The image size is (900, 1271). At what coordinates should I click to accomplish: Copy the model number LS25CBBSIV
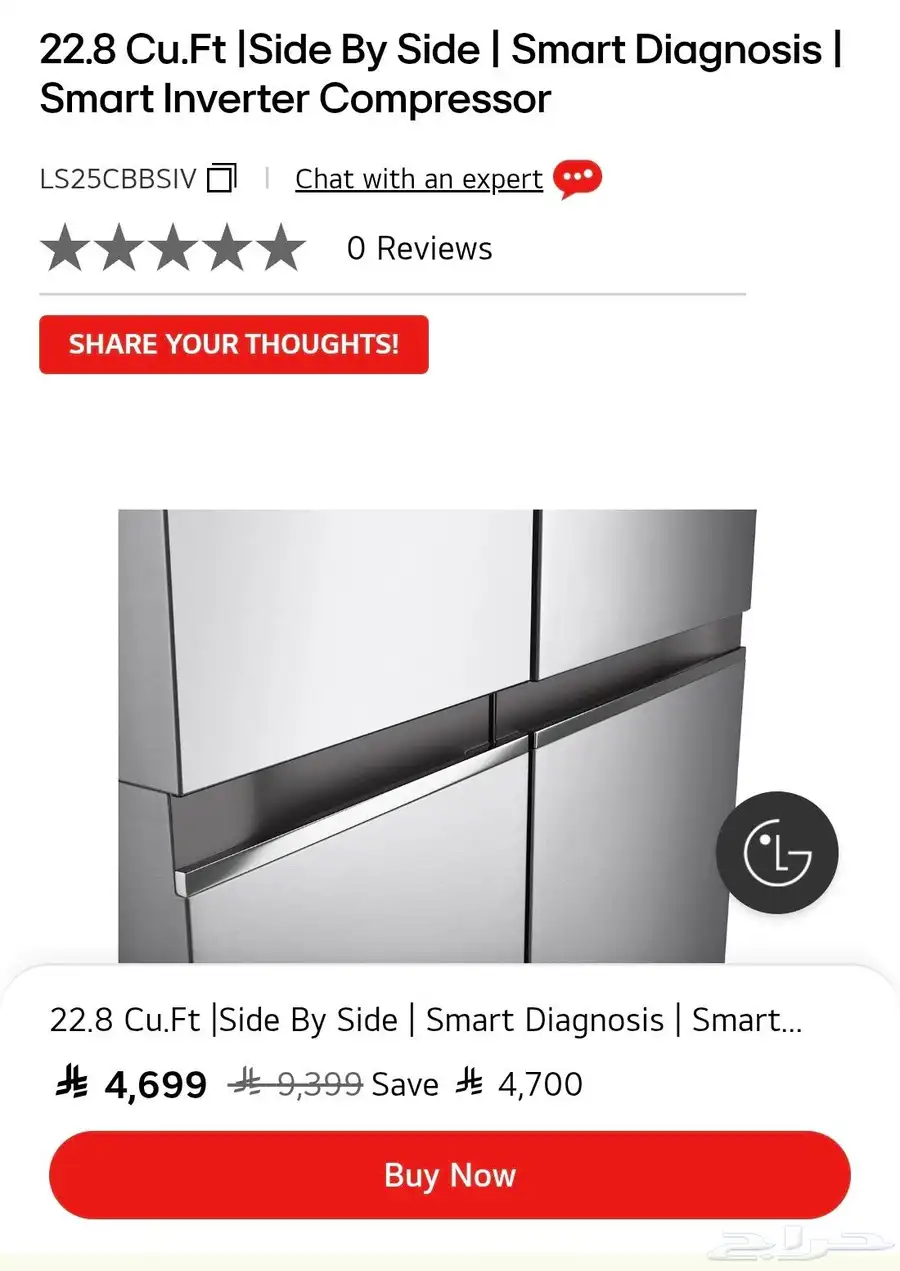pyautogui.click(x=221, y=179)
